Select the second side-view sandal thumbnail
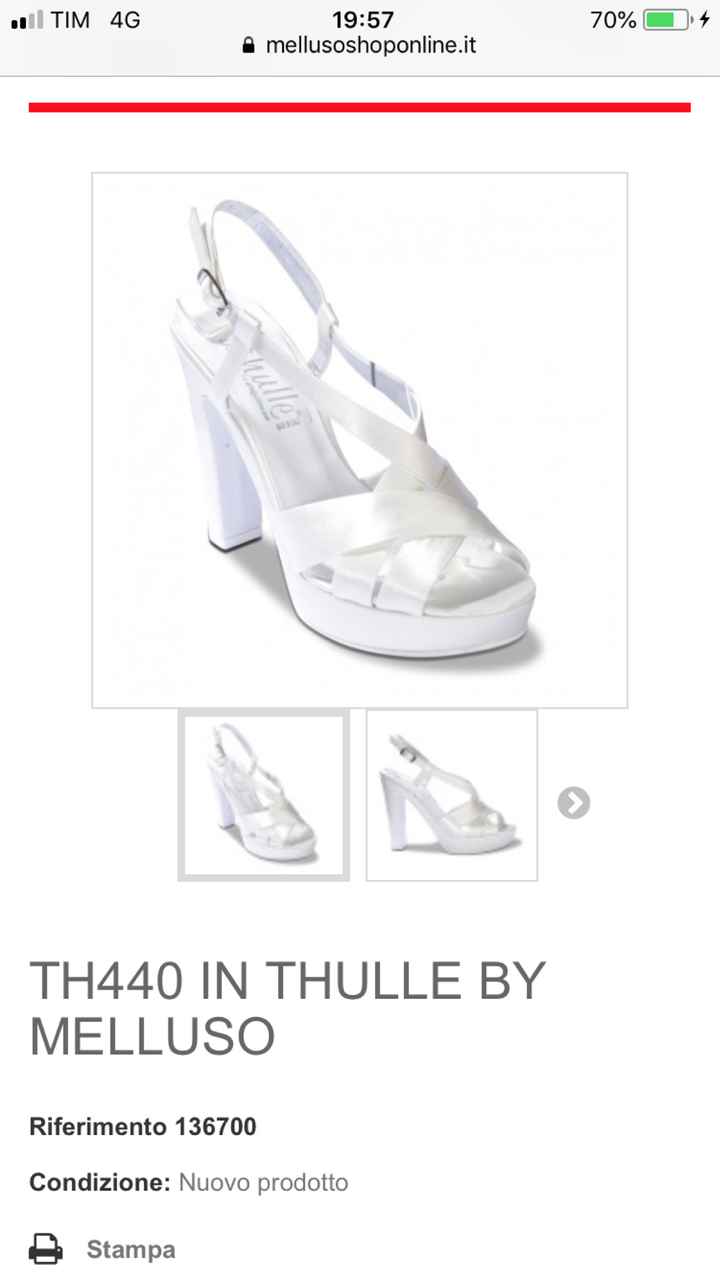 (x=451, y=794)
